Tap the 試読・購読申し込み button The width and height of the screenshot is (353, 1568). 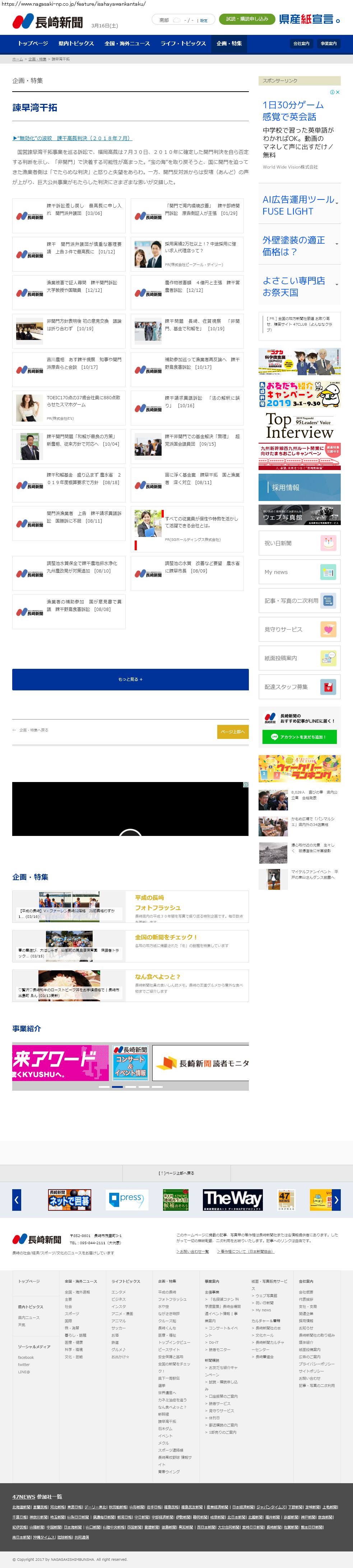point(247,19)
